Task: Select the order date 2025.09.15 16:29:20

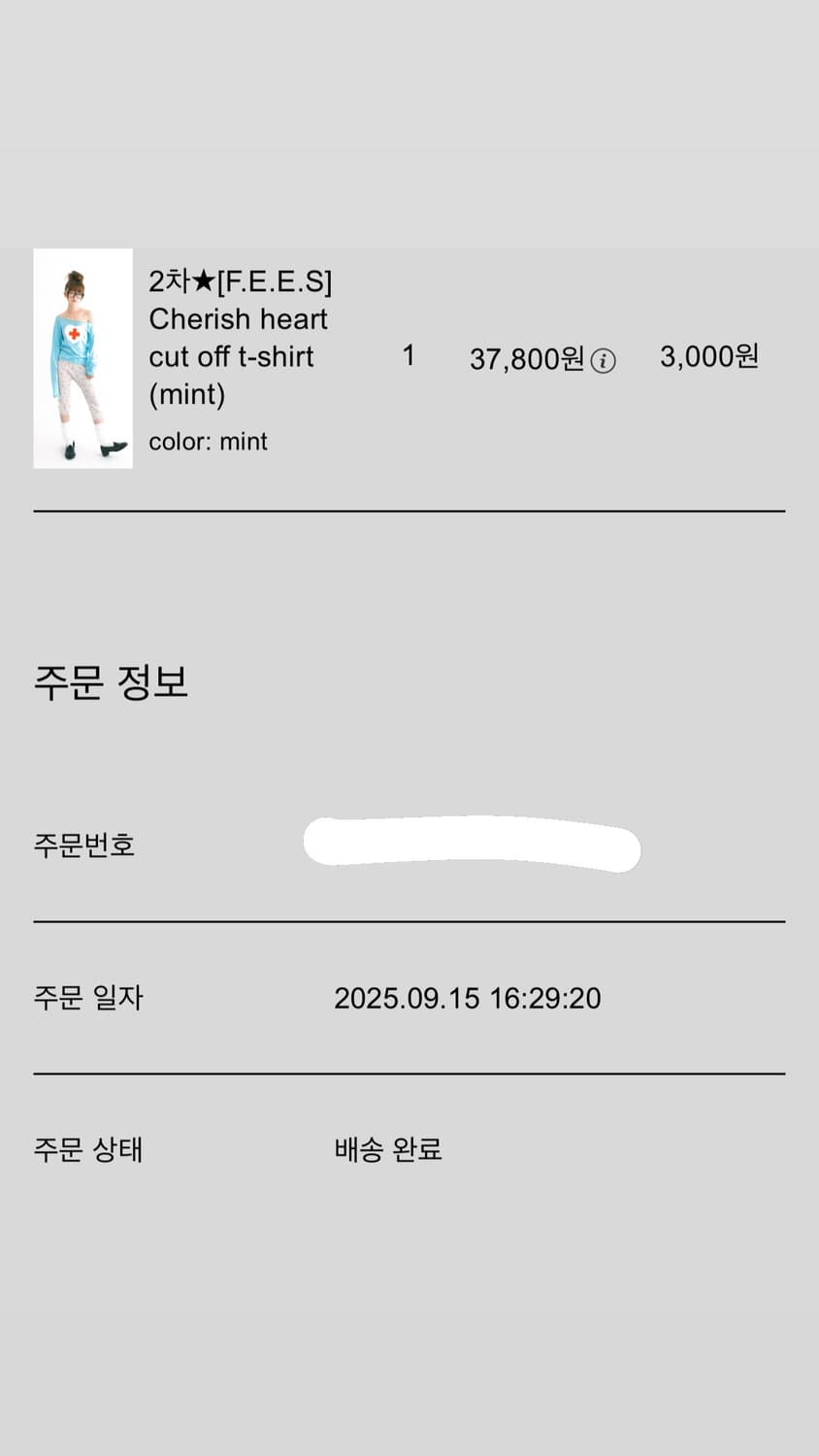Action: (468, 998)
